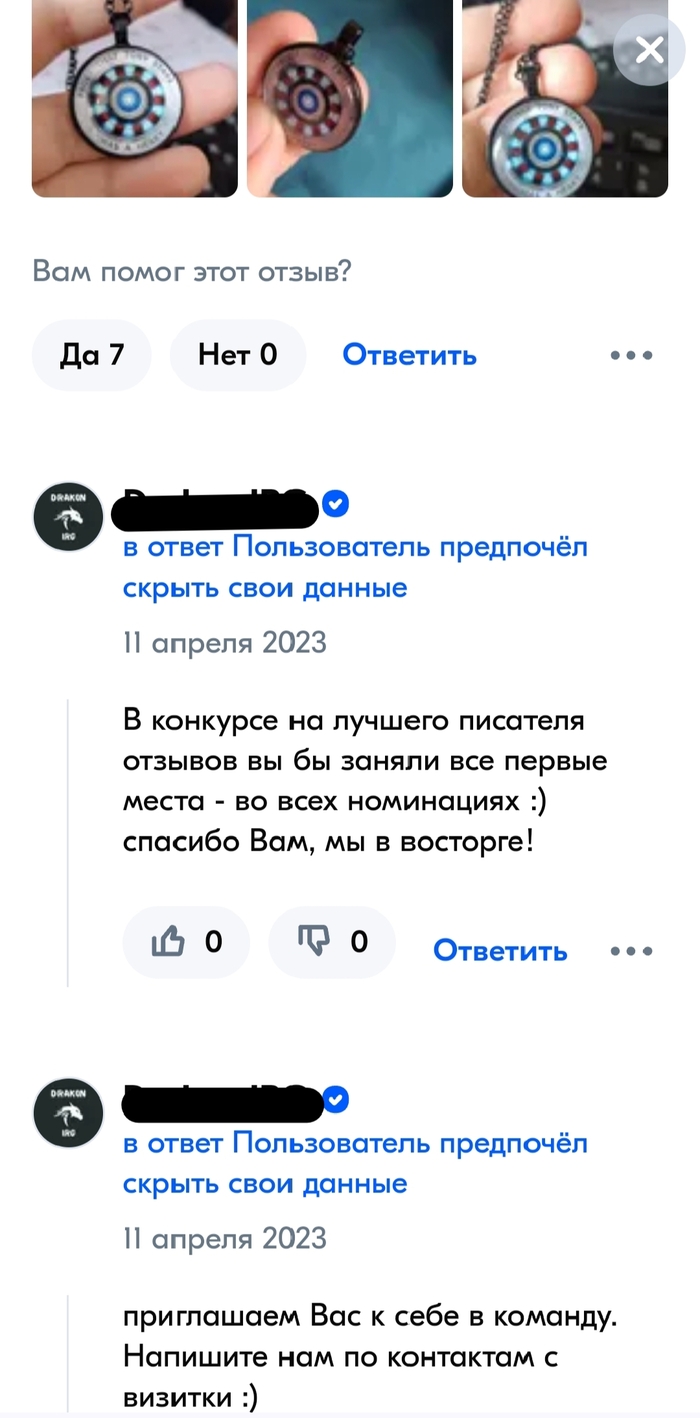
Task: Close the review view
Action: [x=650, y=50]
